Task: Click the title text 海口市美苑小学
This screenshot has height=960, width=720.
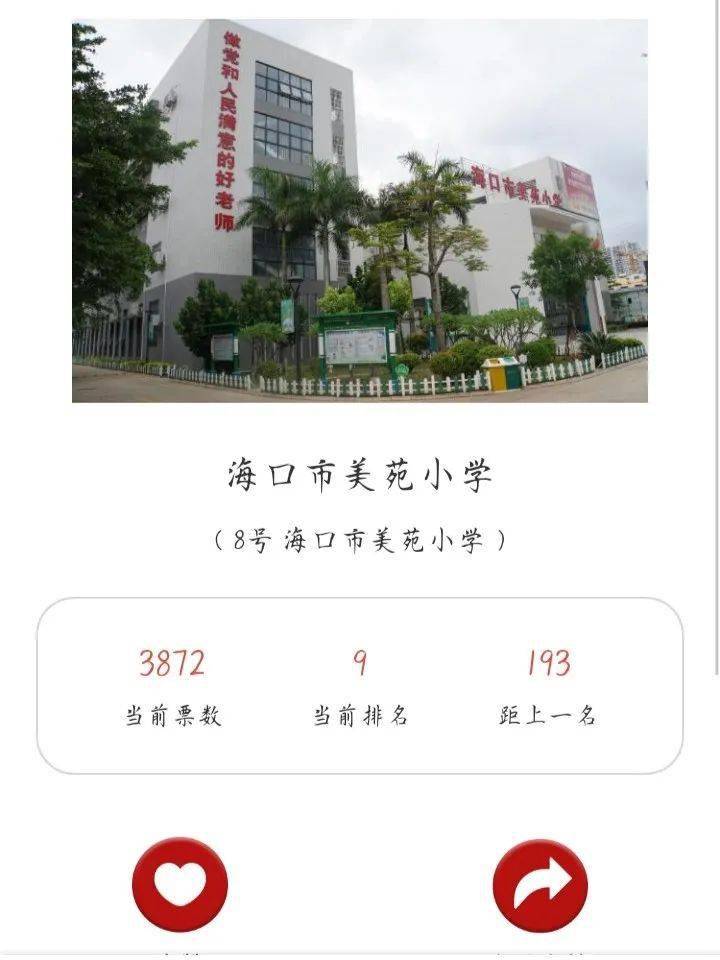Action: pos(360,474)
